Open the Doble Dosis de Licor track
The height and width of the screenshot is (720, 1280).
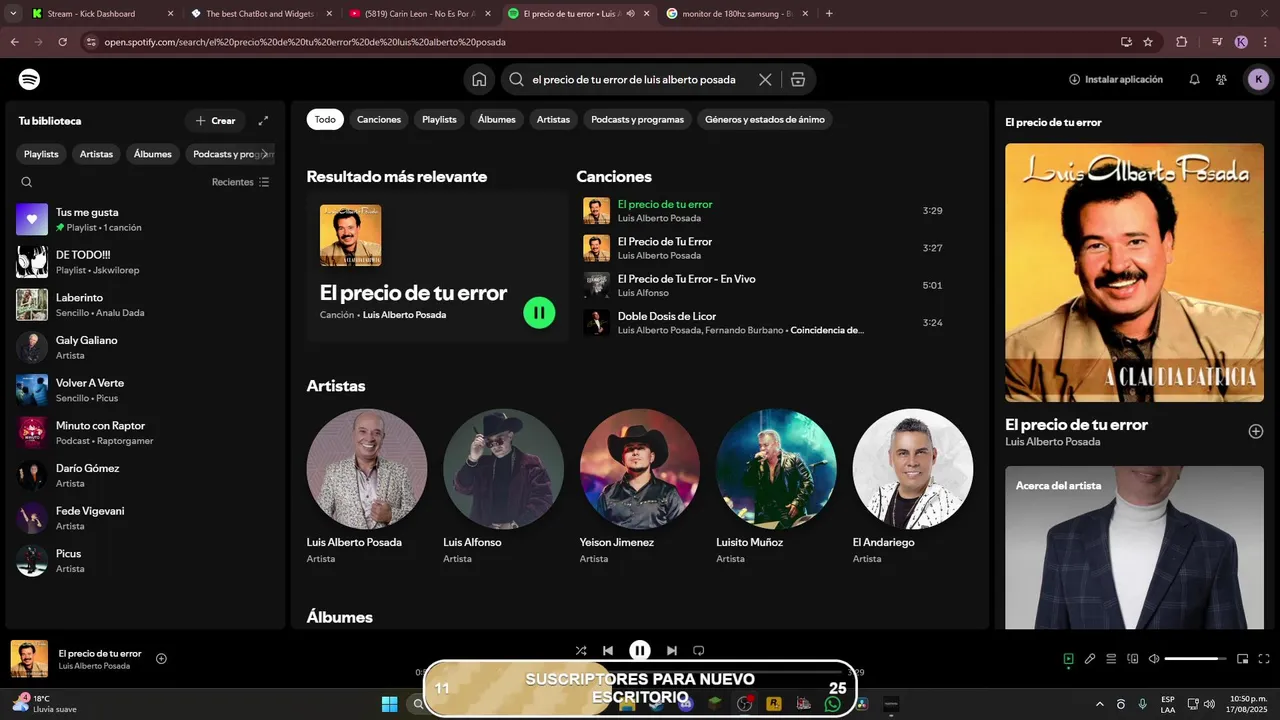pos(666,316)
